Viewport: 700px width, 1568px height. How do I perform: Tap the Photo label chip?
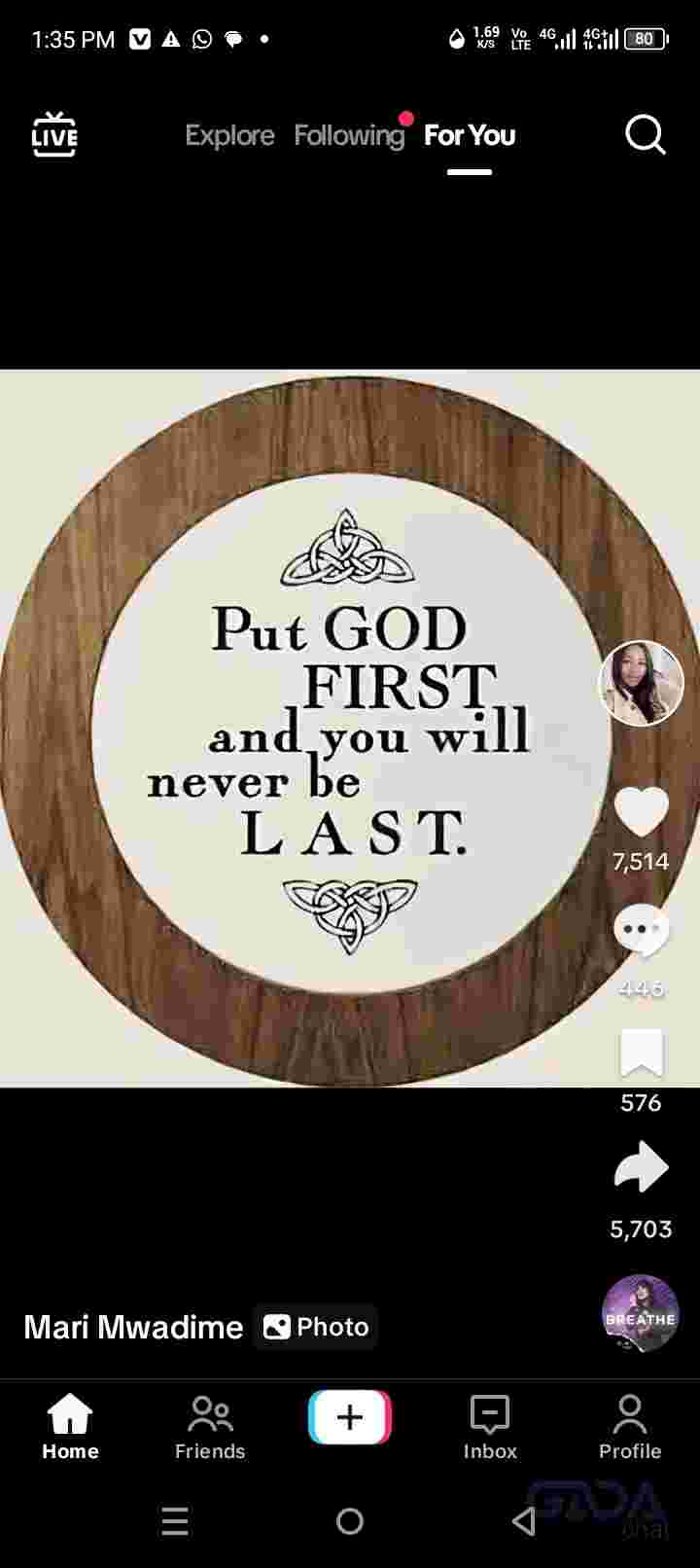point(316,1327)
